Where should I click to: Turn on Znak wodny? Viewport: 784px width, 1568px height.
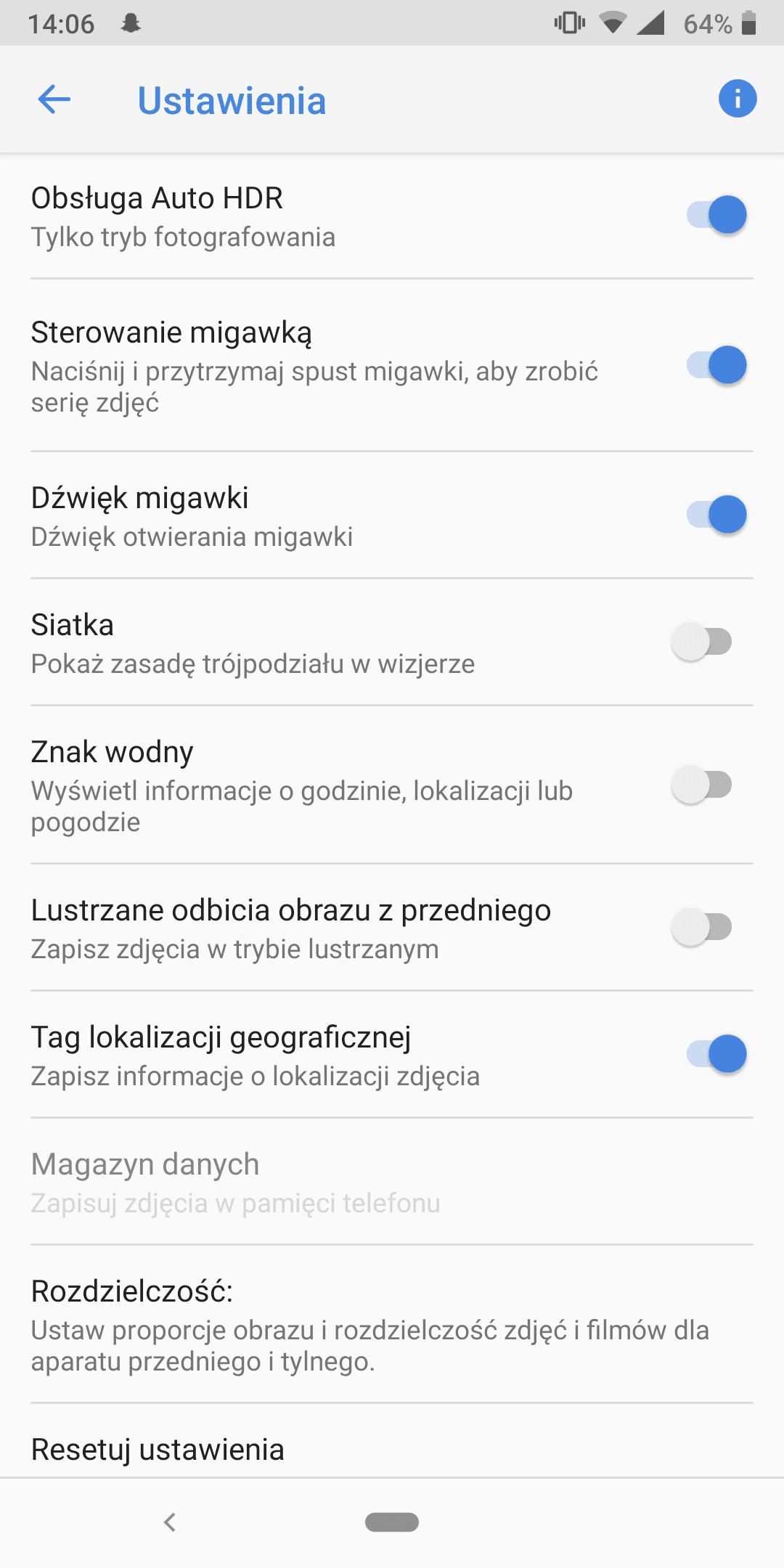click(702, 785)
